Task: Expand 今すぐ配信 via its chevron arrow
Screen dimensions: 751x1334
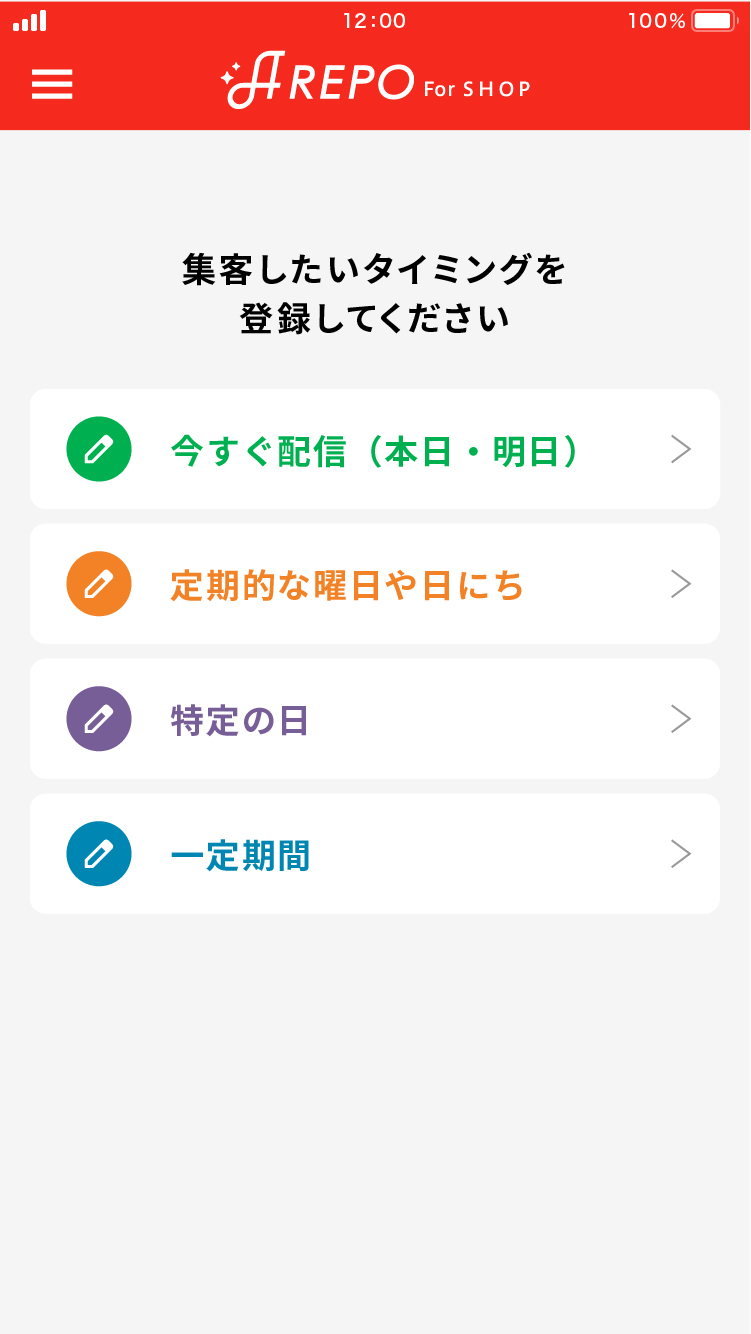Action: (x=681, y=449)
